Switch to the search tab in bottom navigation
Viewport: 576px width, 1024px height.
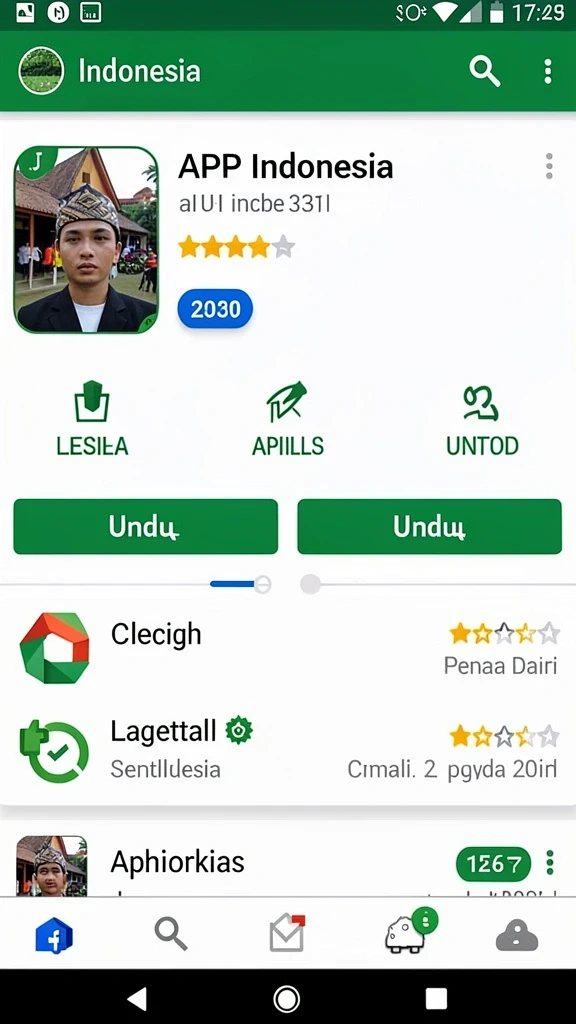coord(171,934)
